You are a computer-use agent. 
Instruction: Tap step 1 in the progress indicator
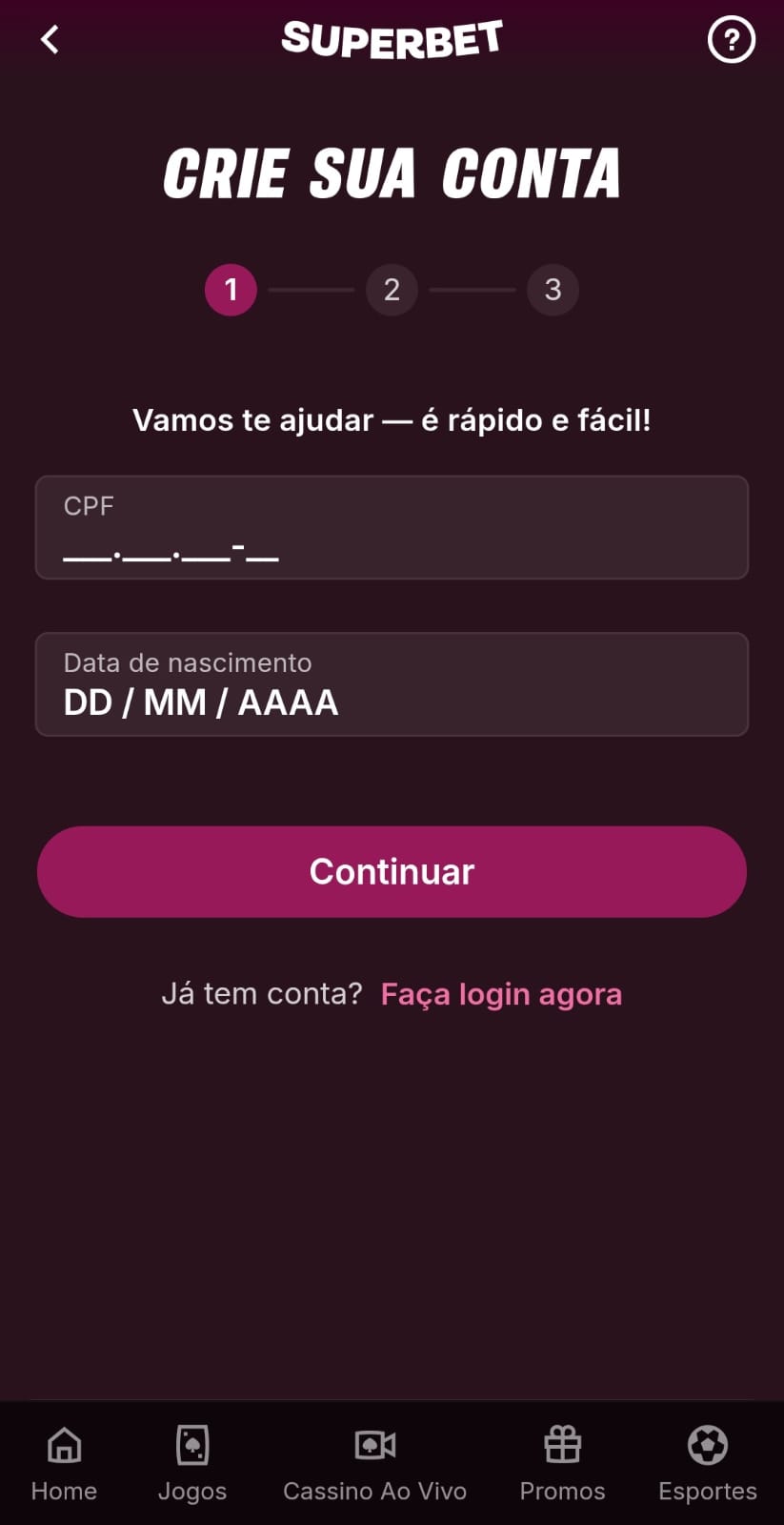click(231, 290)
